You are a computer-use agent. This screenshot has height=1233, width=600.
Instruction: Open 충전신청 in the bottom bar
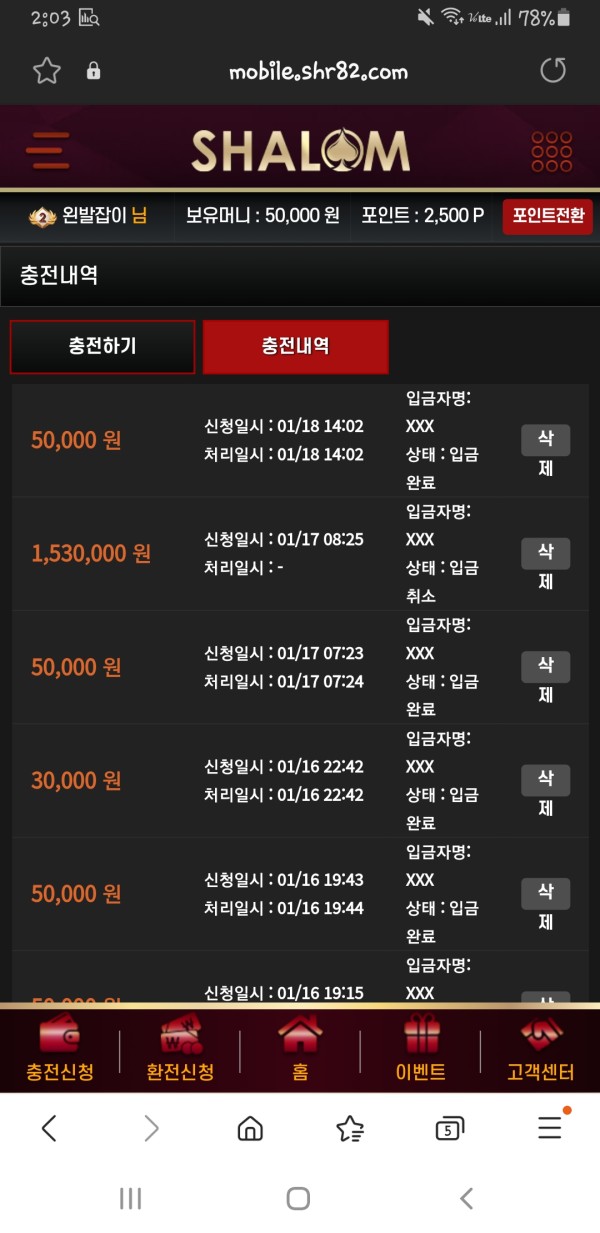[60, 1050]
